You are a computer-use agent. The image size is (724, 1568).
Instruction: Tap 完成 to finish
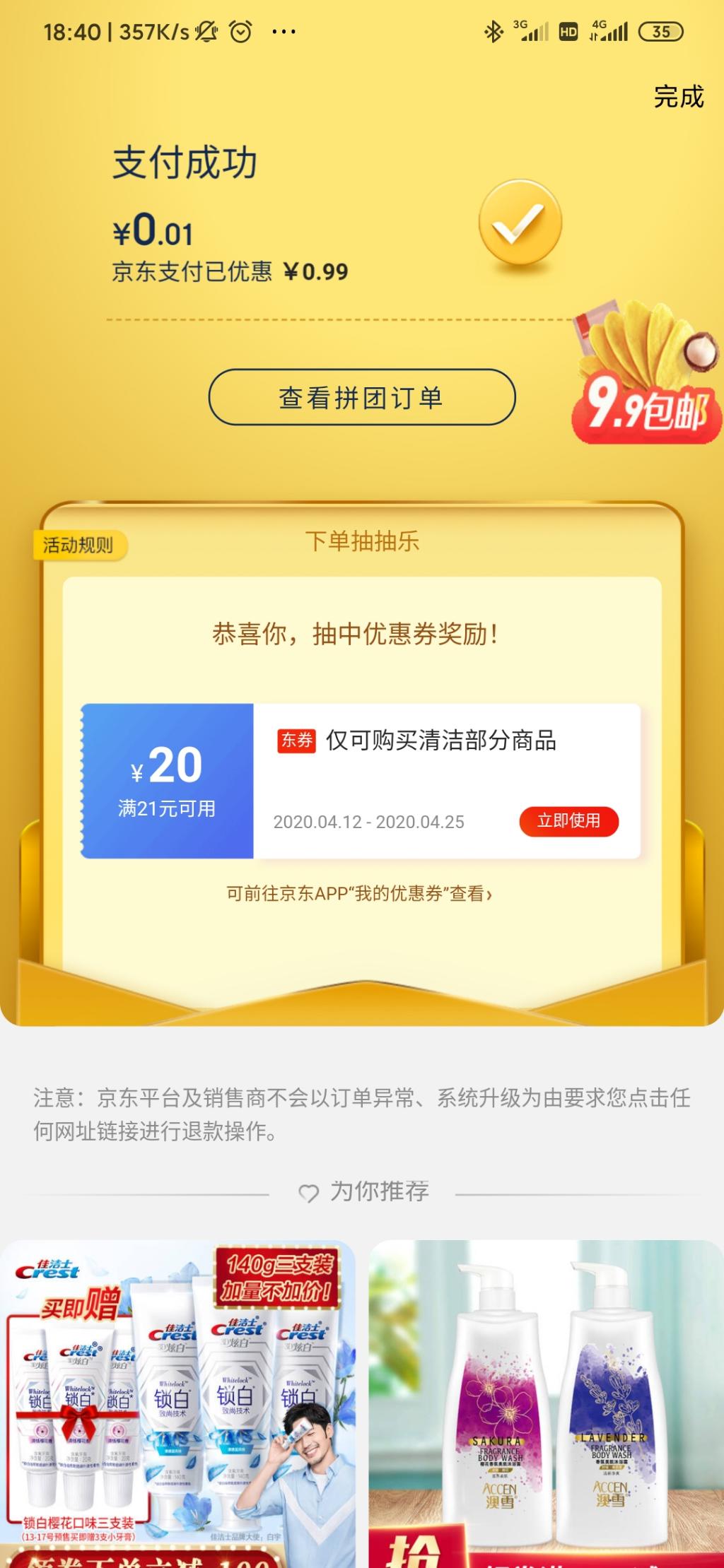[678, 97]
